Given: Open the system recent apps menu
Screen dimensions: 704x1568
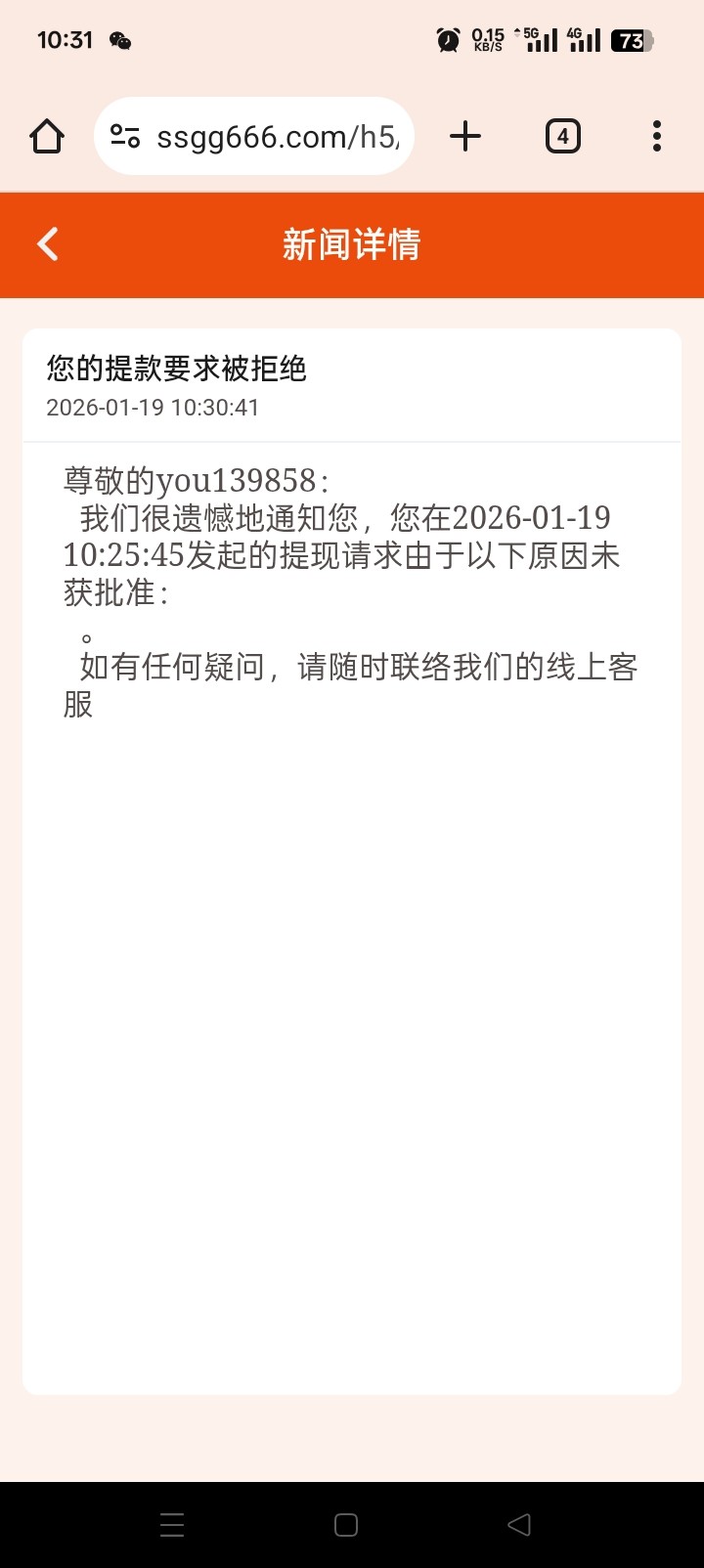Looking at the screenshot, I should (x=172, y=1525).
